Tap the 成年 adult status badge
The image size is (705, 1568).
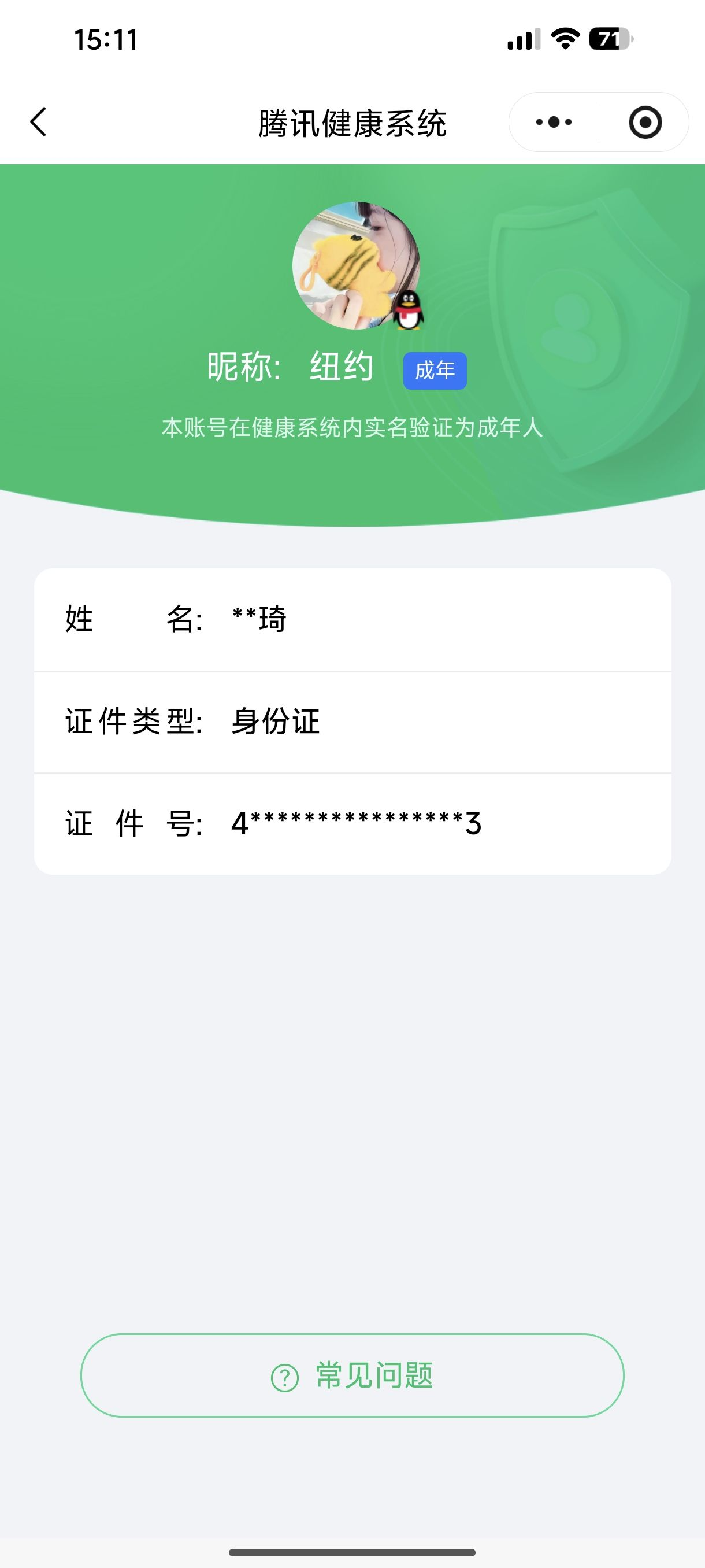[x=436, y=371]
